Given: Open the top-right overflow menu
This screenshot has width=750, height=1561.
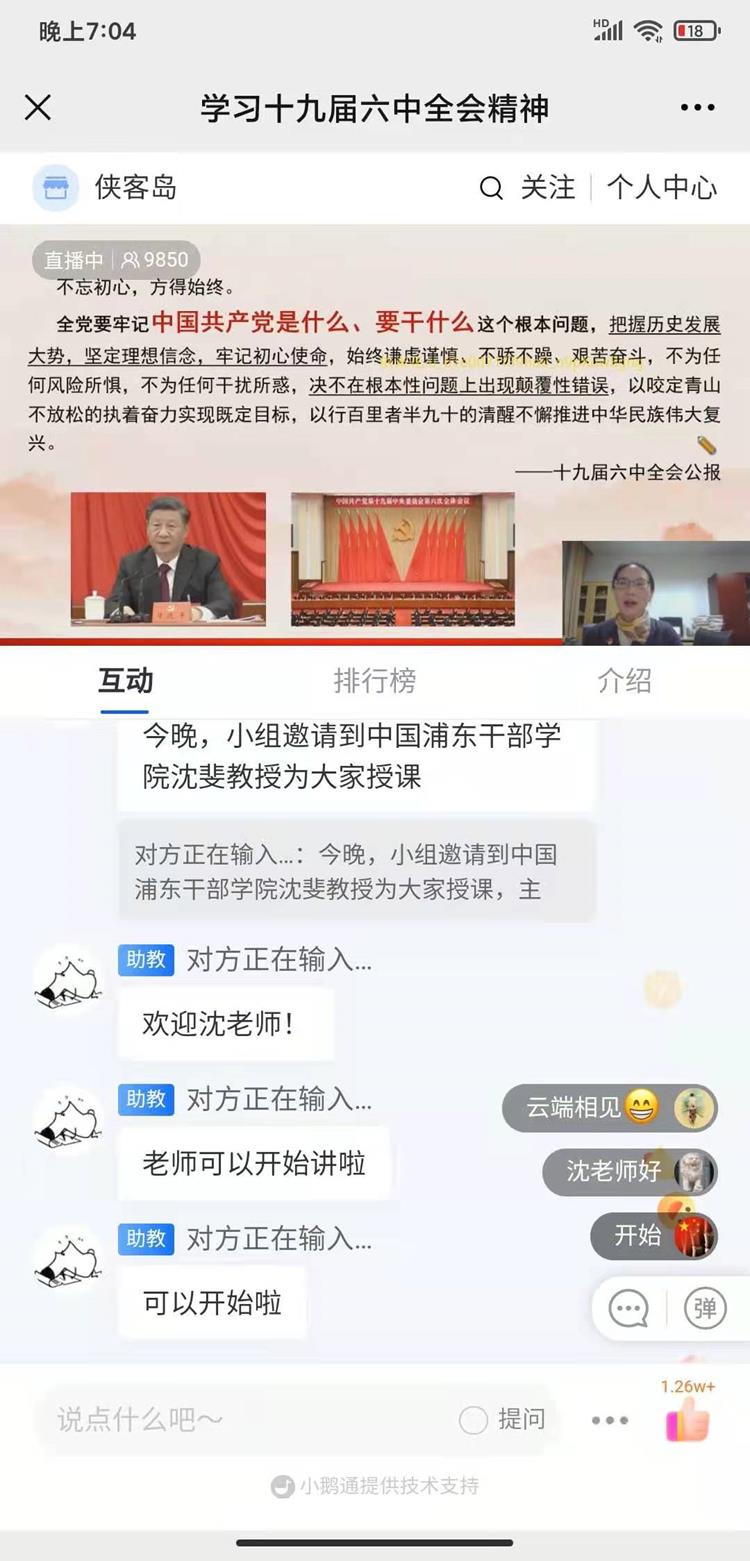Looking at the screenshot, I should [x=697, y=108].
